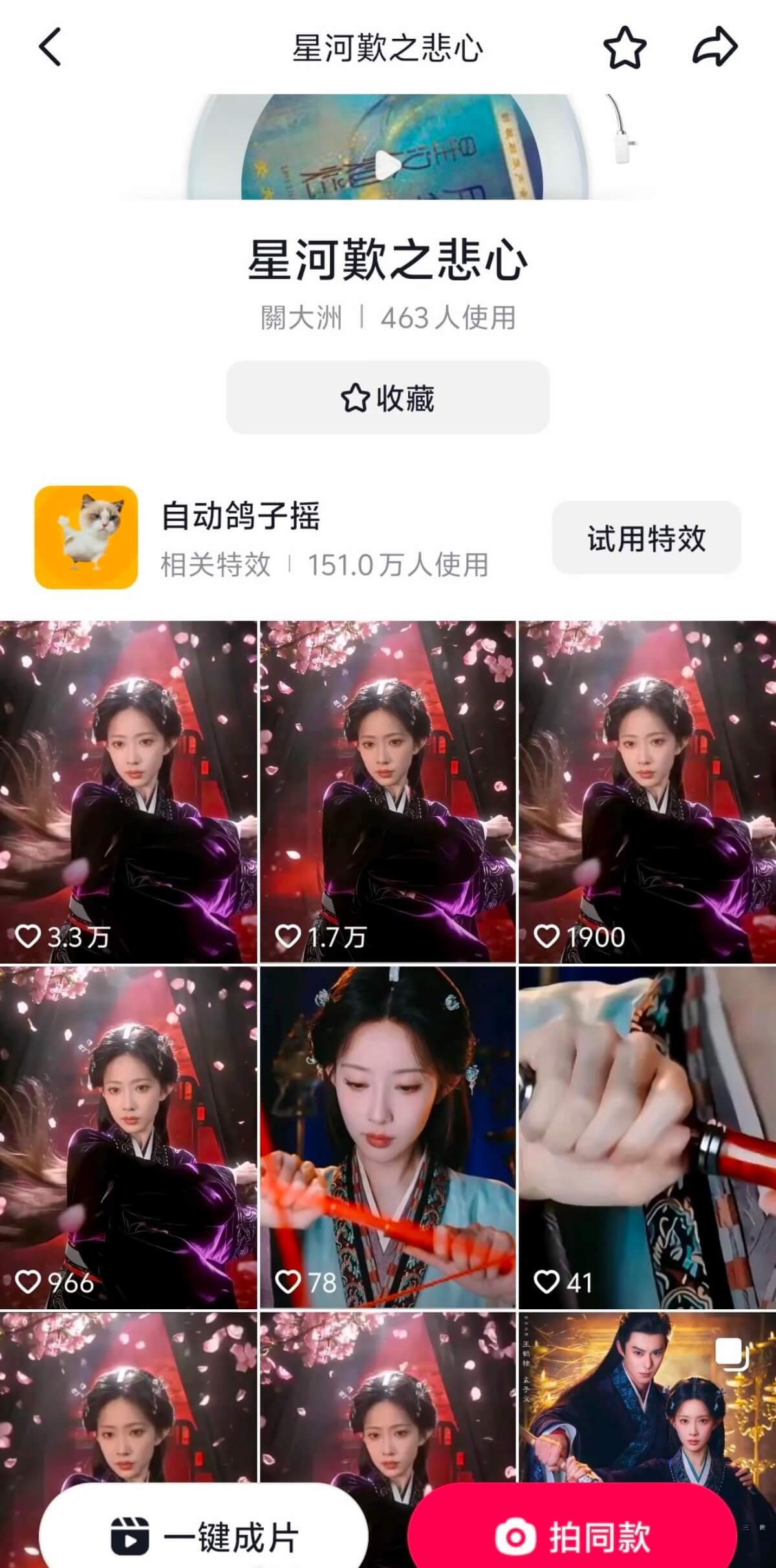Image resolution: width=776 pixels, height=1568 pixels.
Task: Share this sound with the arrow icon
Action: tap(715, 47)
